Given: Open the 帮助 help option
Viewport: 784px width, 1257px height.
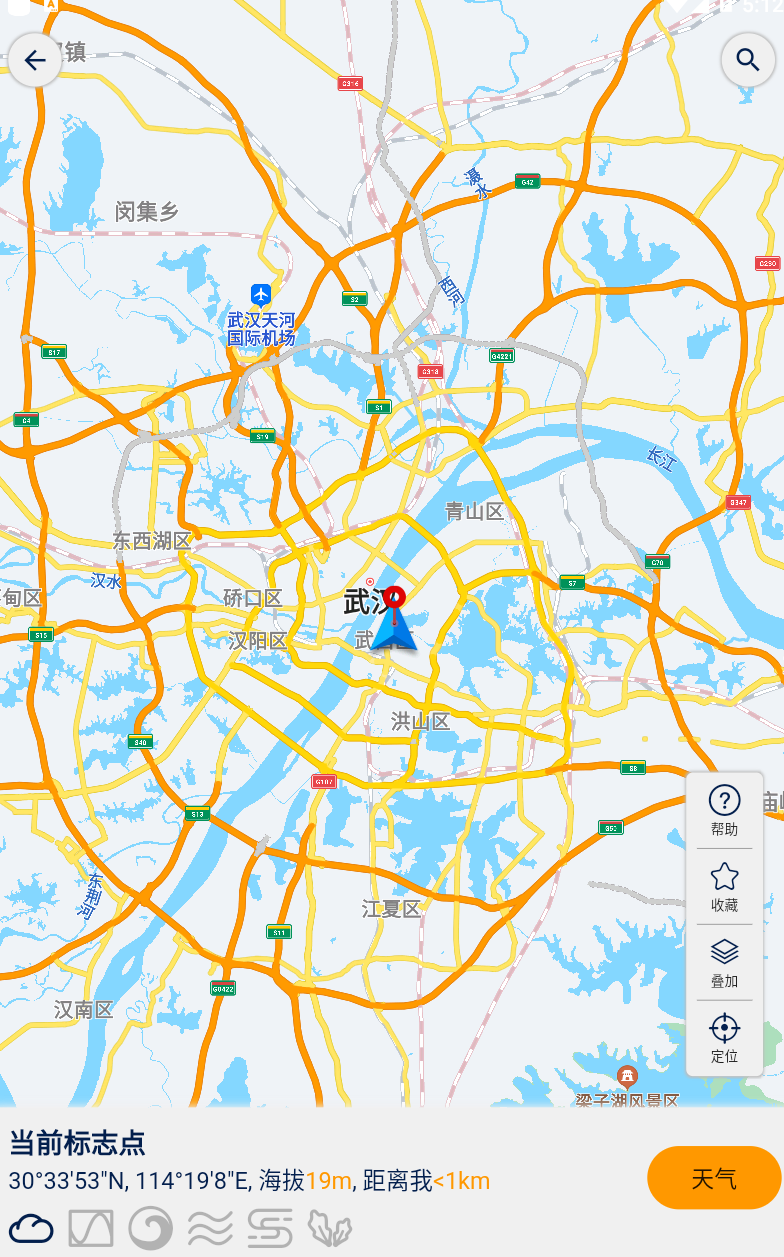Looking at the screenshot, I should pos(724,810).
